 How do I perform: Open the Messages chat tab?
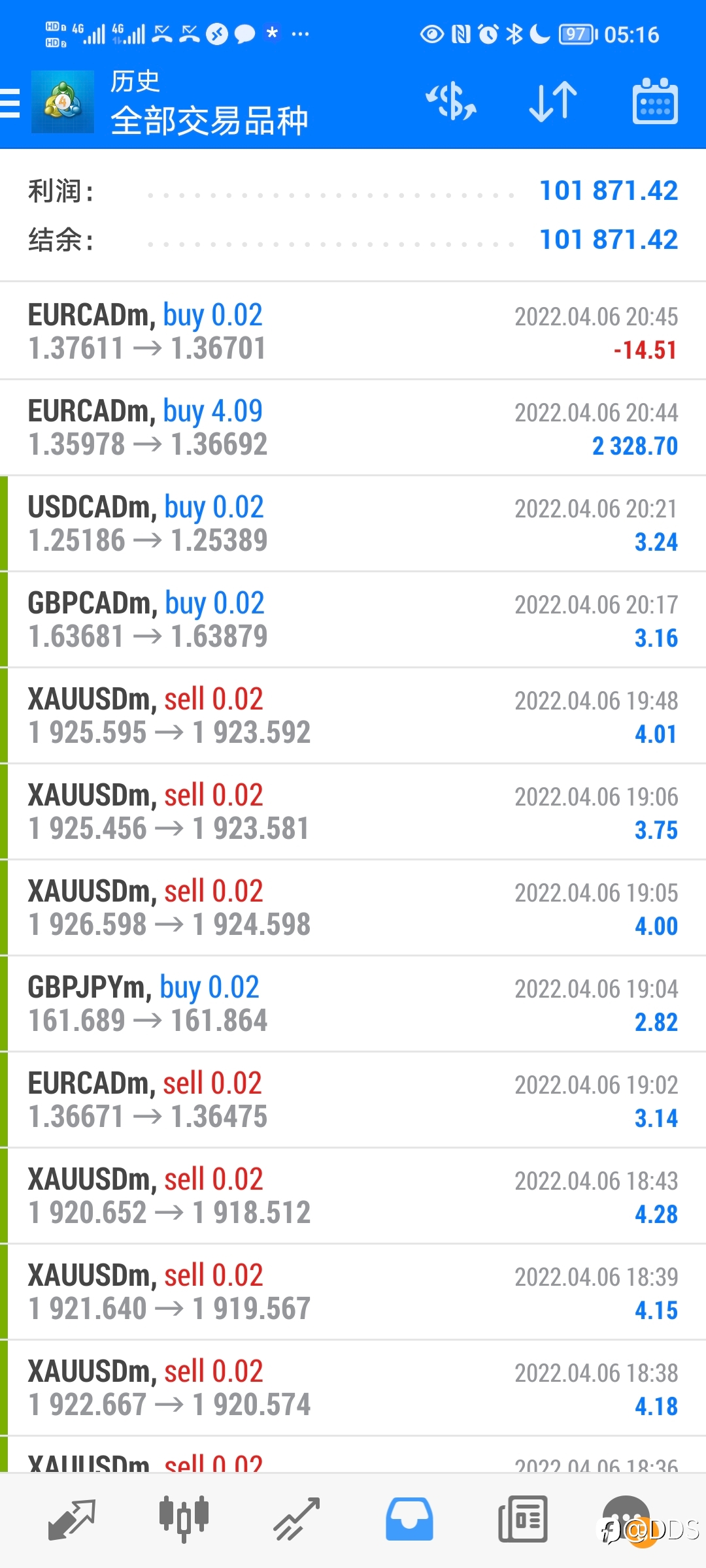pos(626,1520)
